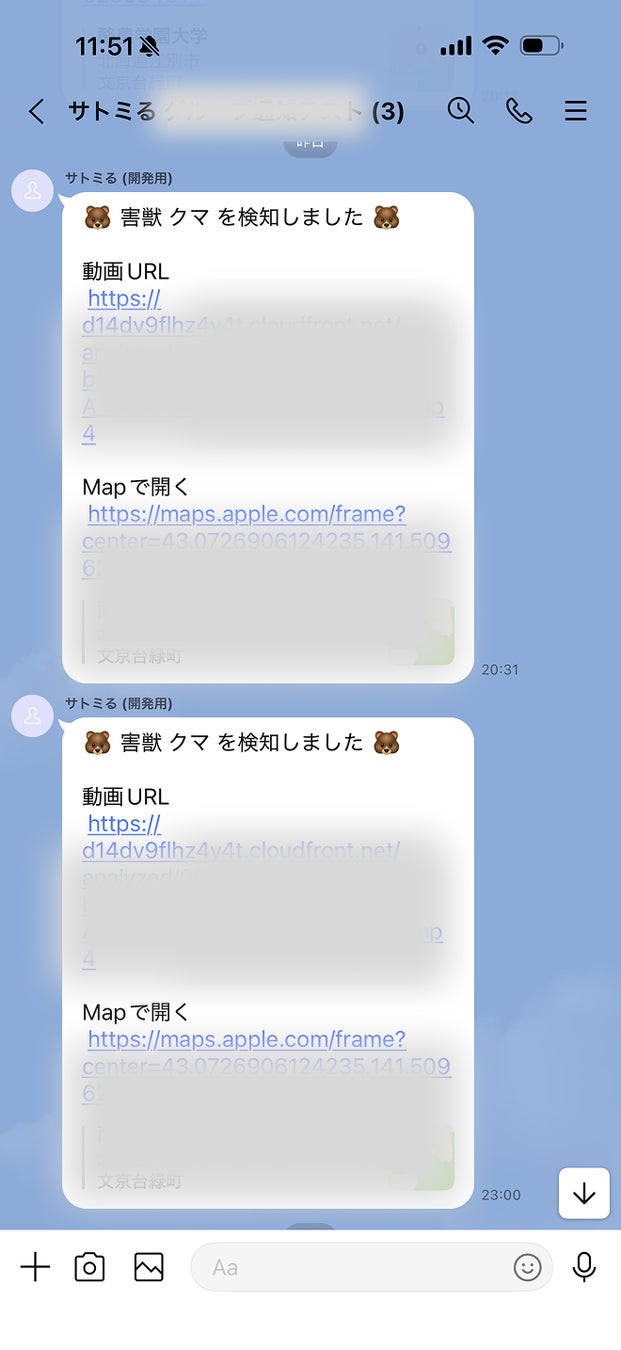Open Apple Maps link in the 20:31 message
The width and height of the screenshot is (621, 1350).
tap(246, 515)
